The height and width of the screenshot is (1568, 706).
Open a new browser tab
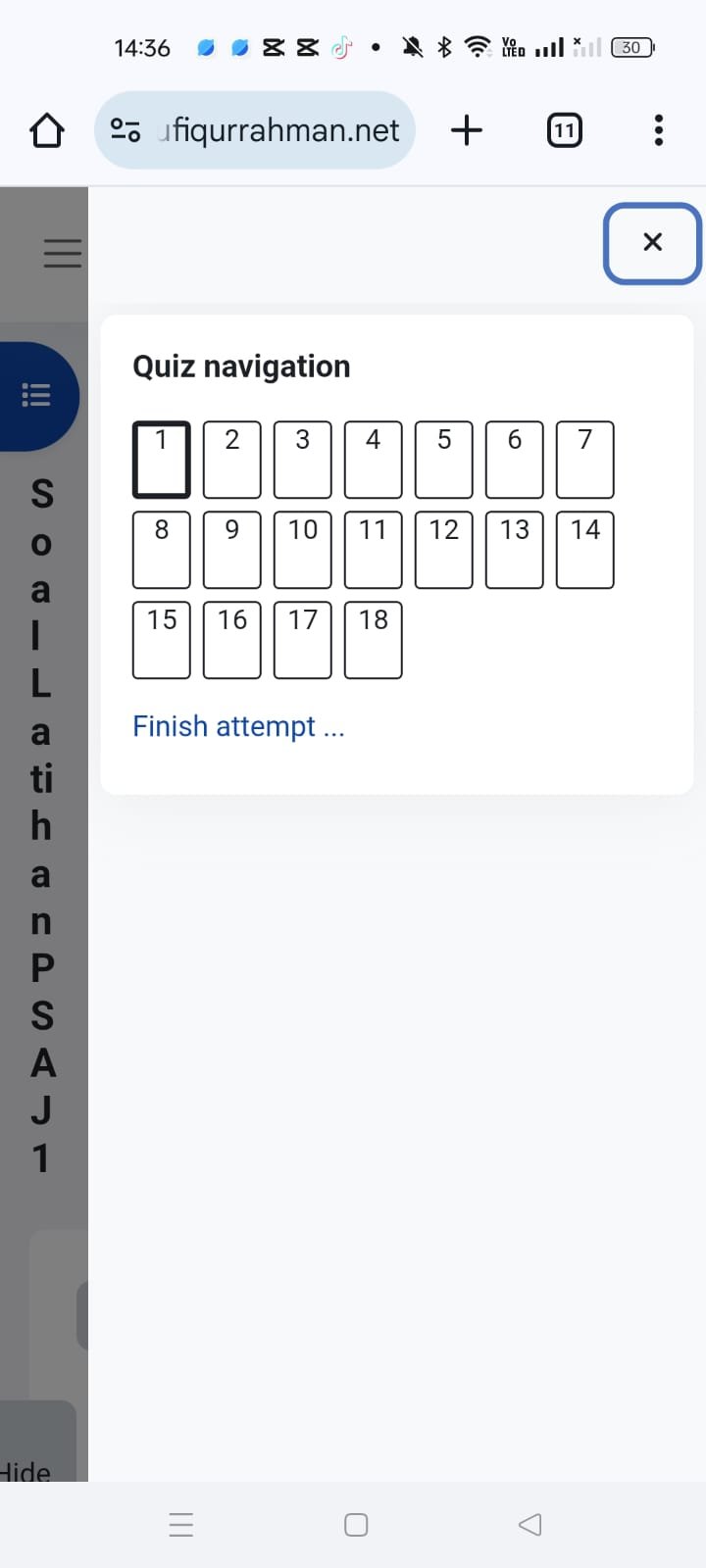pyautogui.click(x=467, y=130)
